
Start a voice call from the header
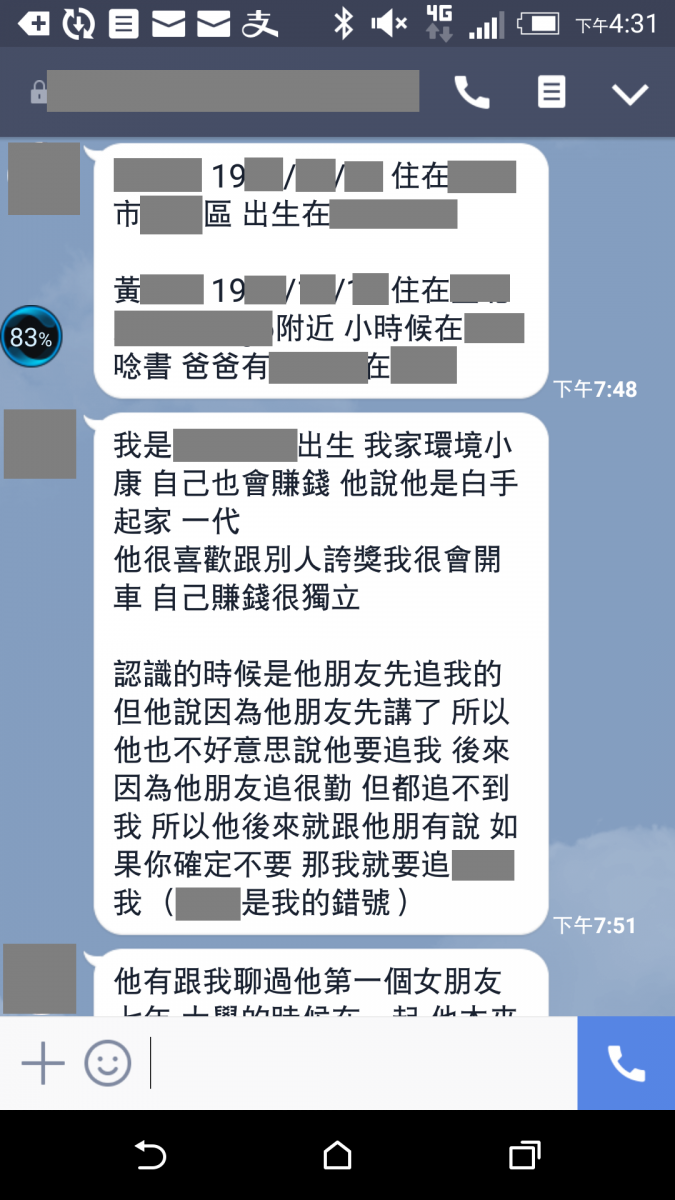[472, 93]
